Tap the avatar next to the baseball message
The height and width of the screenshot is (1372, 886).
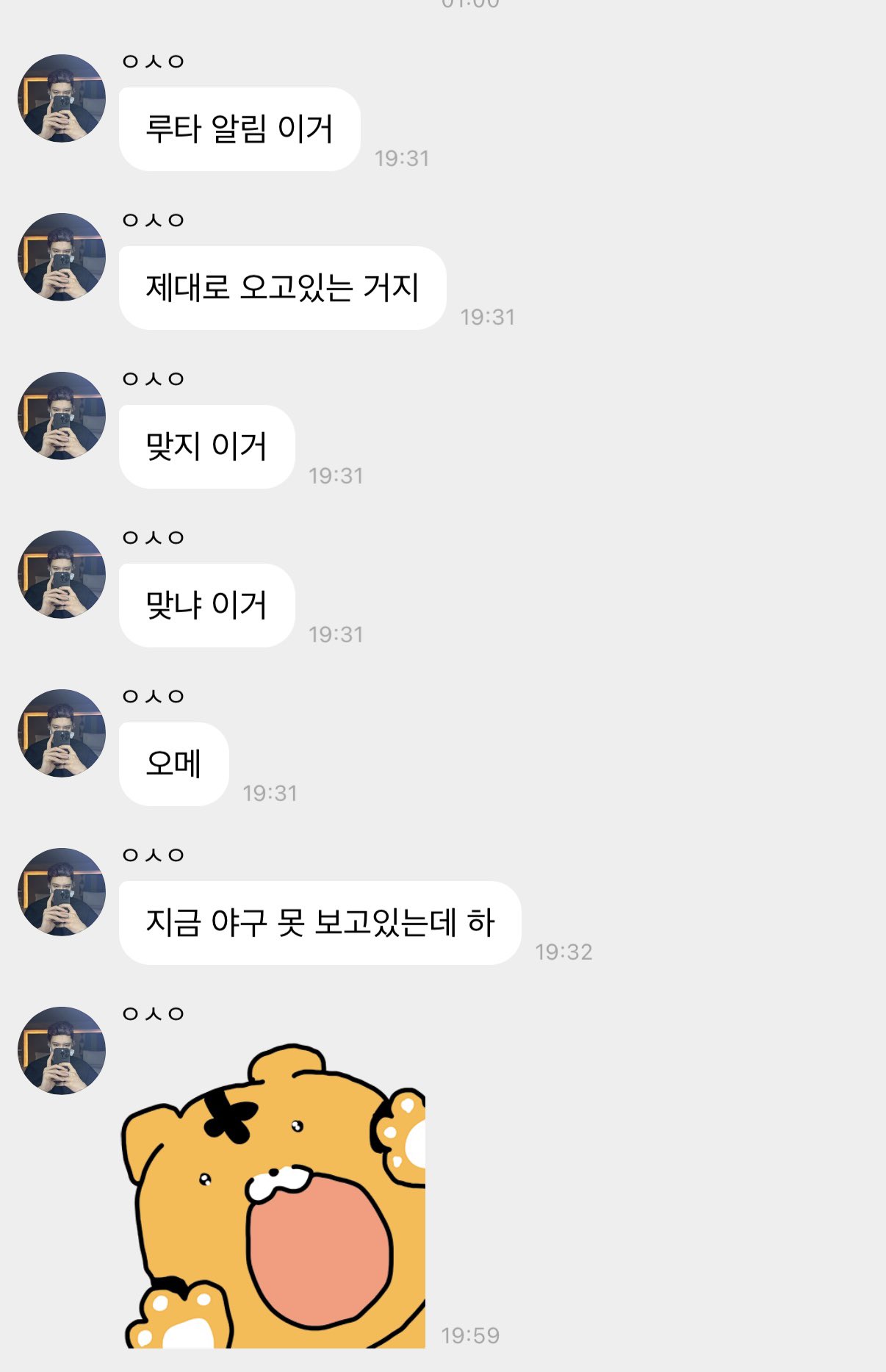(x=62, y=891)
